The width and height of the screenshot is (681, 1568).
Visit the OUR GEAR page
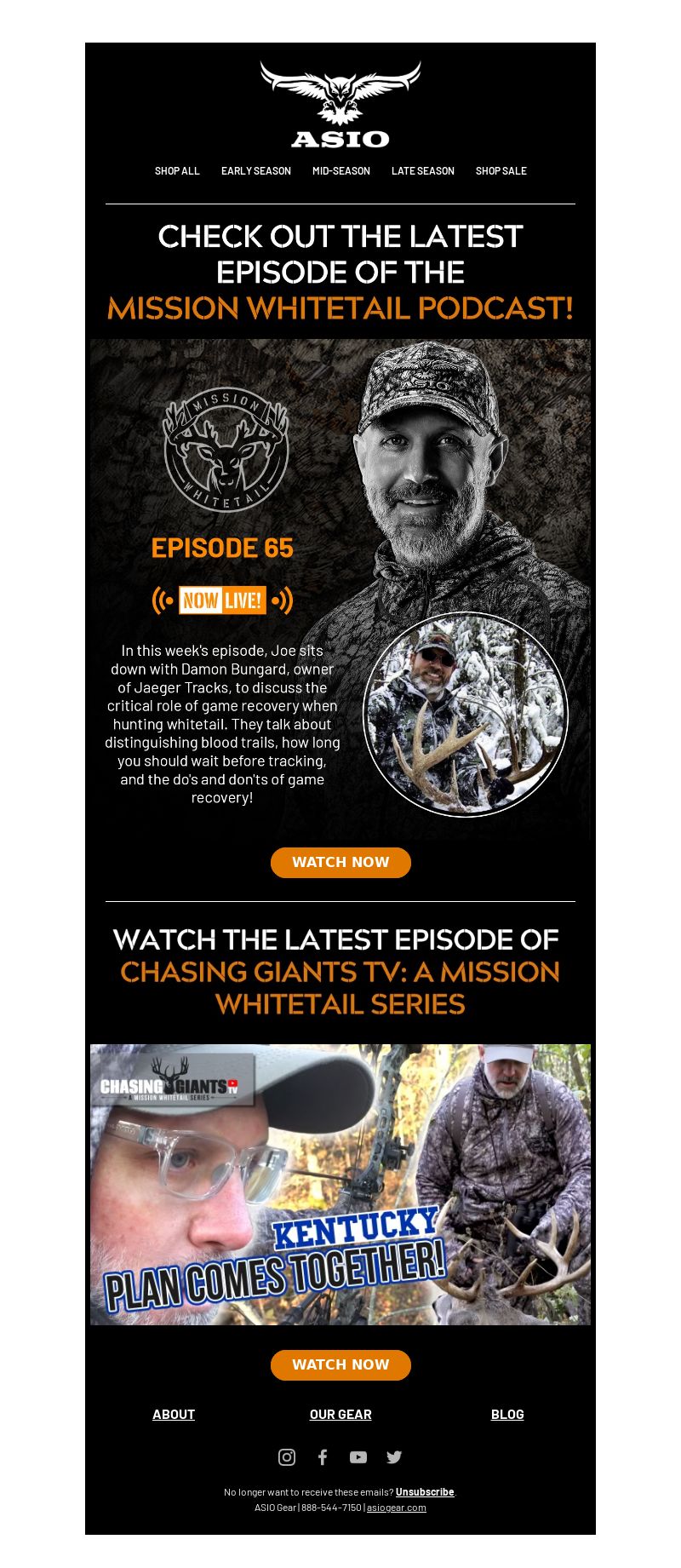click(x=340, y=1414)
